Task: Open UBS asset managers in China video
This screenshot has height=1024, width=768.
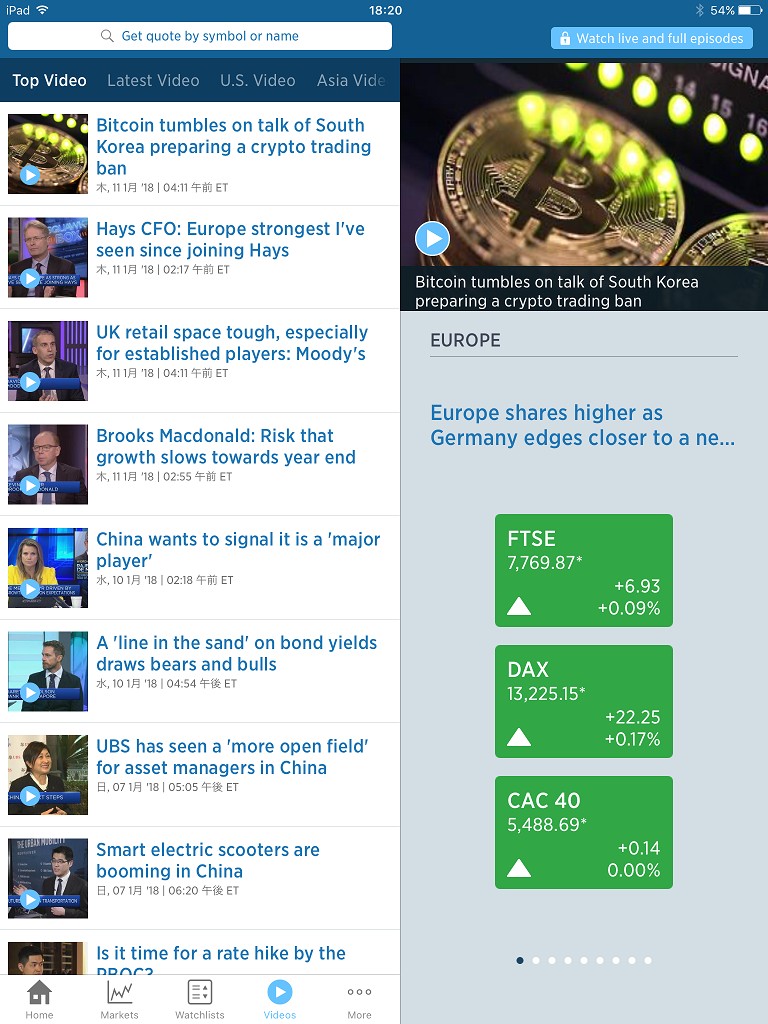Action: click(x=232, y=757)
